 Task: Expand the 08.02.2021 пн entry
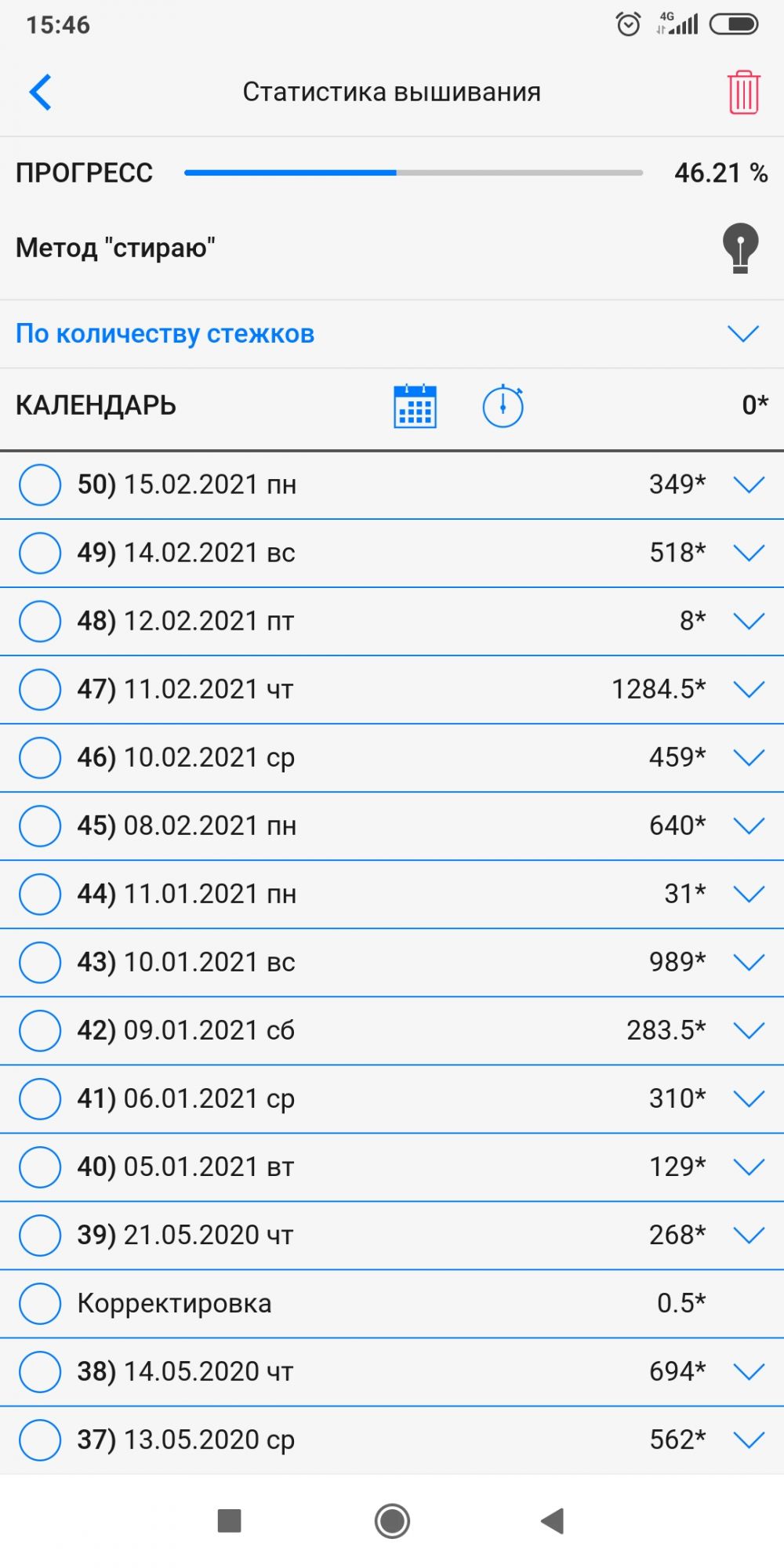[x=749, y=826]
